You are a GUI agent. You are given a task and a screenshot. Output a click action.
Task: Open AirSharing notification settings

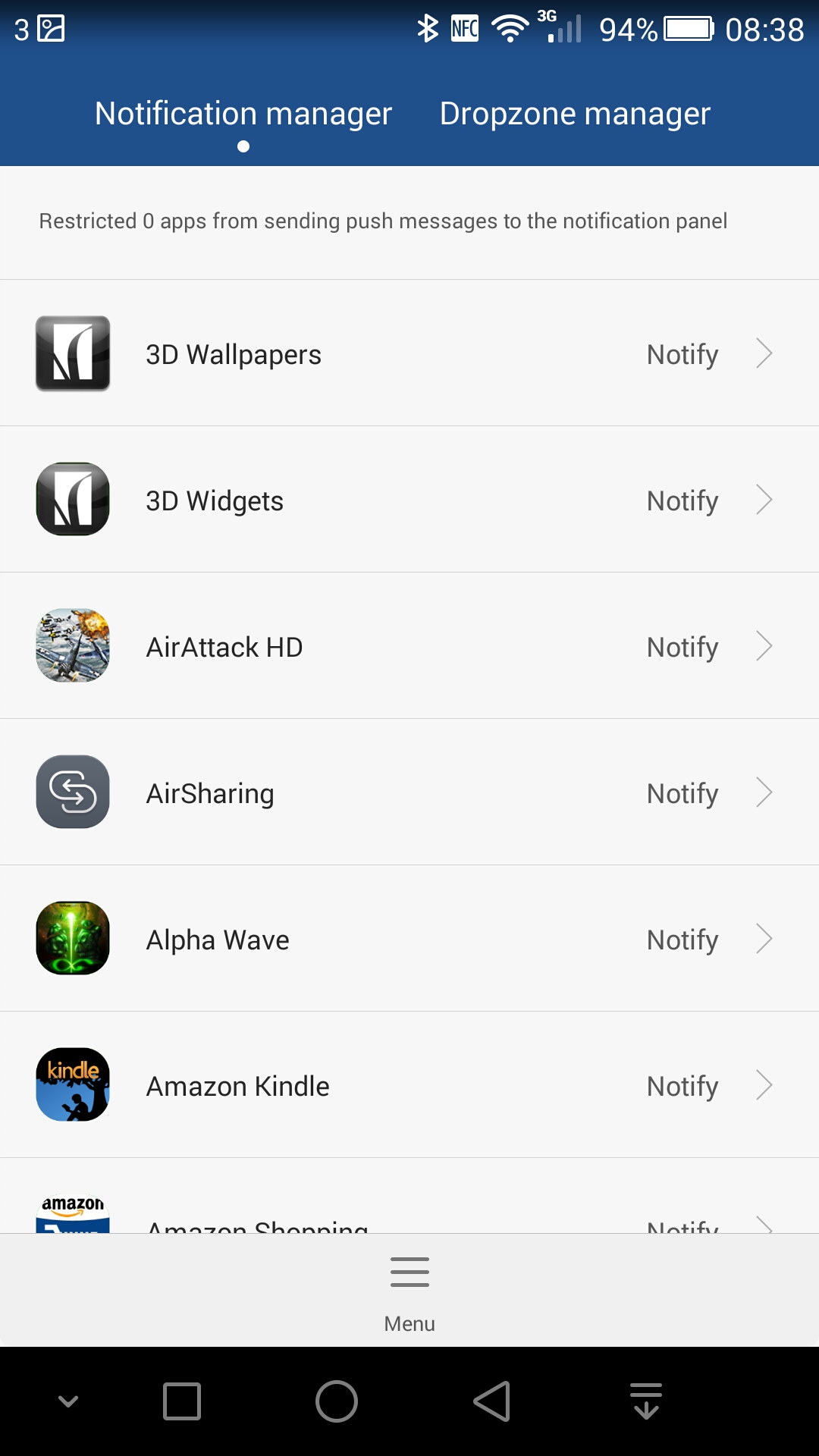pyautogui.click(x=409, y=792)
